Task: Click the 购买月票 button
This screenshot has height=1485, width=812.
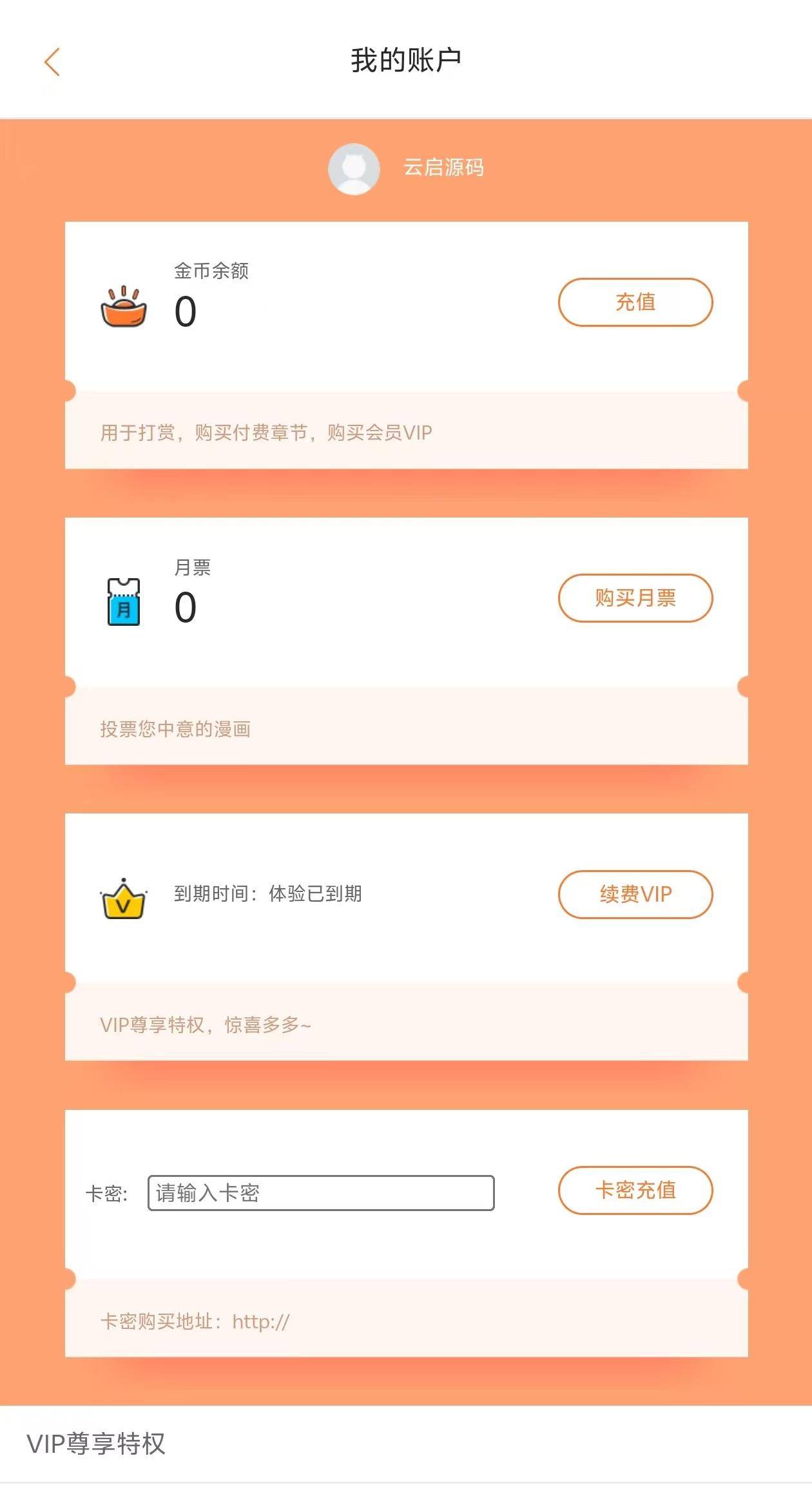Action: point(634,598)
